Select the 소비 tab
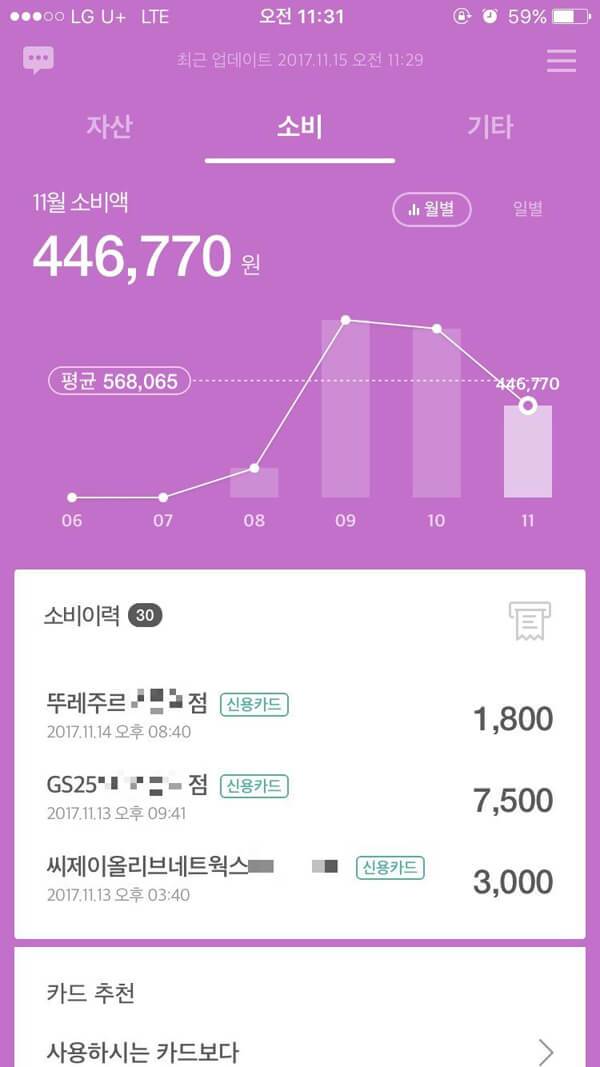This screenshot has height=1067, width=600. [x=300, y=127]
